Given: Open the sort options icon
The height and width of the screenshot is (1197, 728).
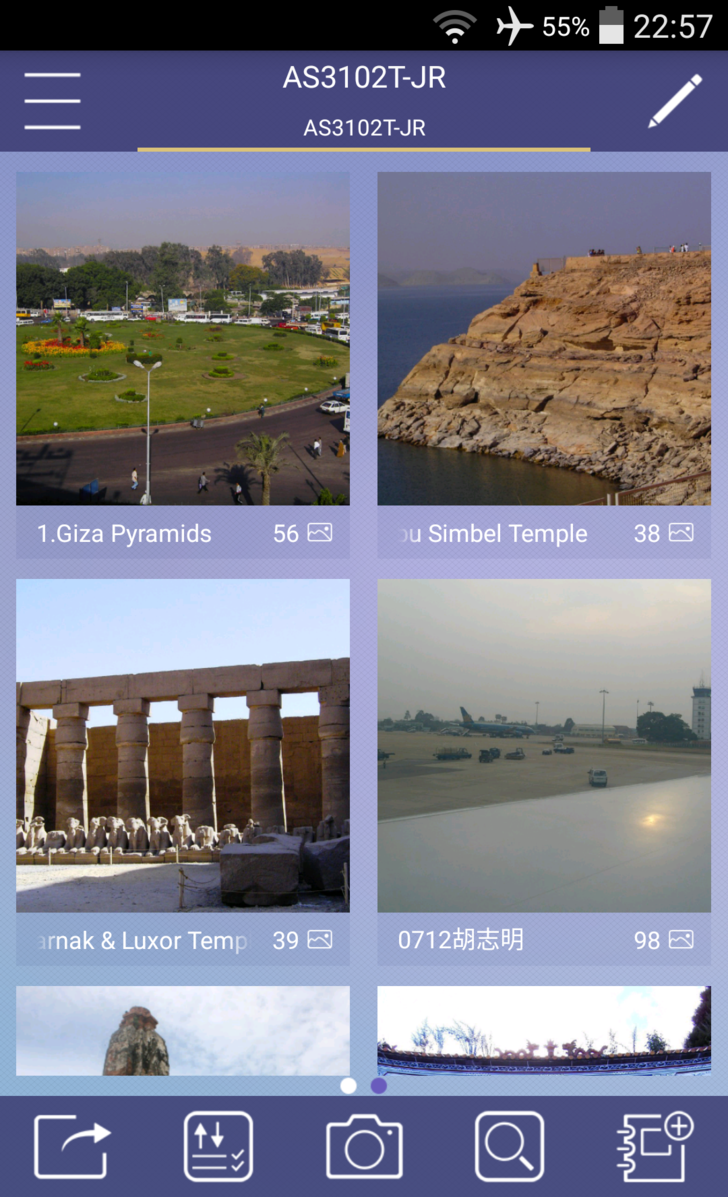Looking at the screenshot, I should [x=218, y=1146].
